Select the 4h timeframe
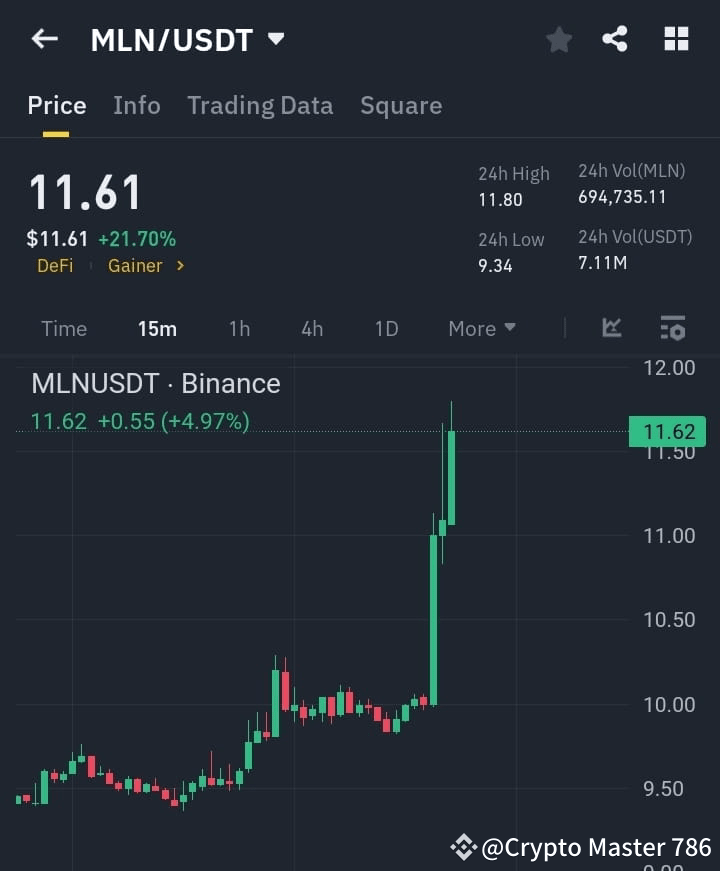This screenshot has height=871, width=720. (x=311, y=328)
